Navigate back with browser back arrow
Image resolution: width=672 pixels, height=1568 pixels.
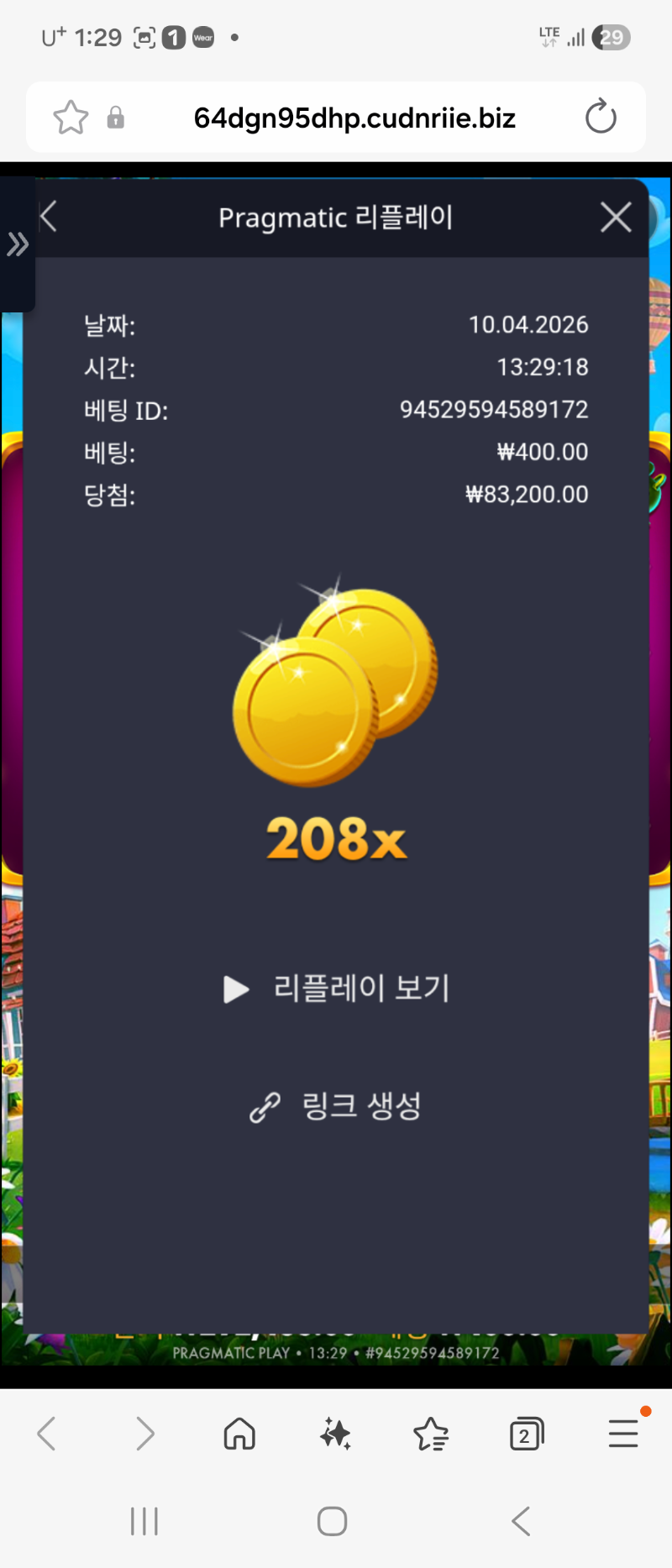(x=46, y=1434)
